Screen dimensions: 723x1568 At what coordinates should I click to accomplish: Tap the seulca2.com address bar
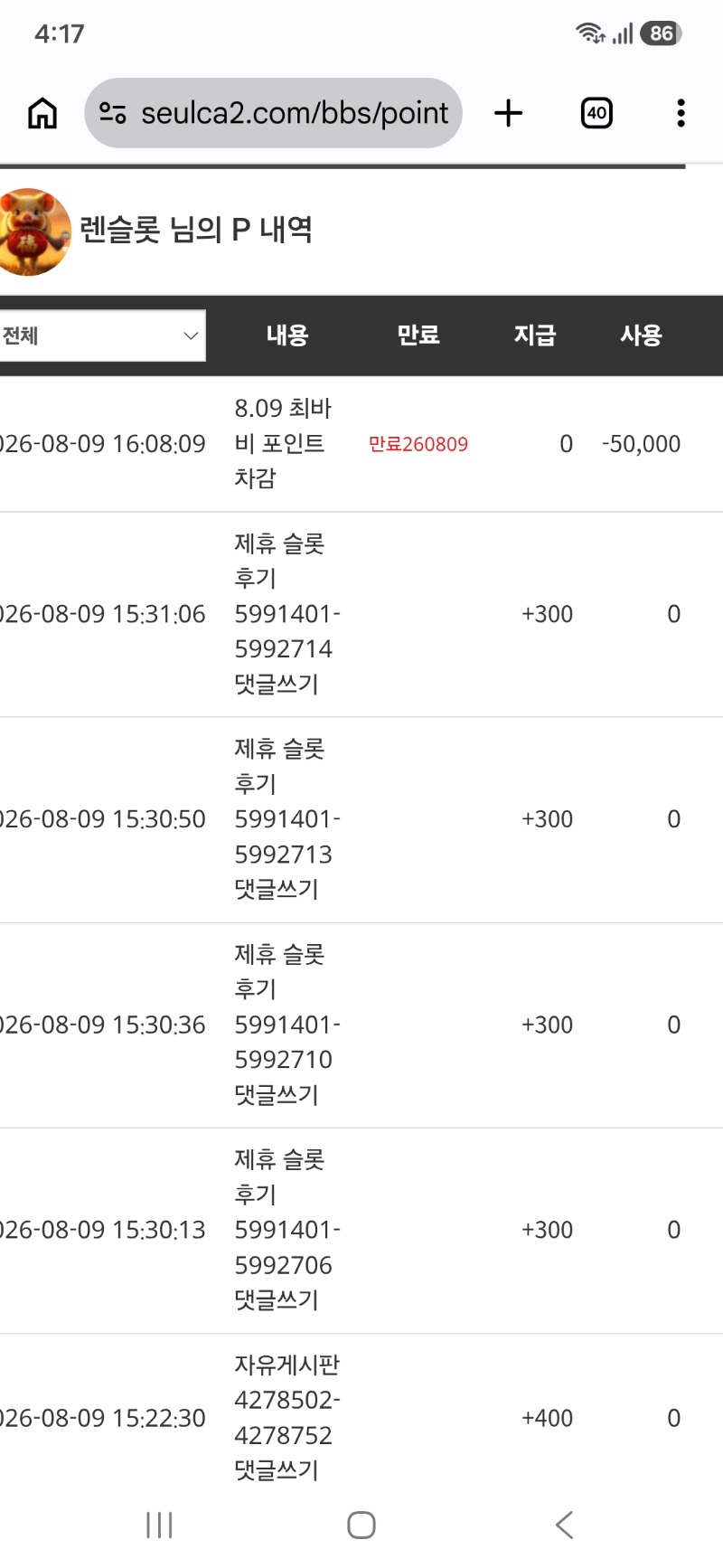point(273,113)
